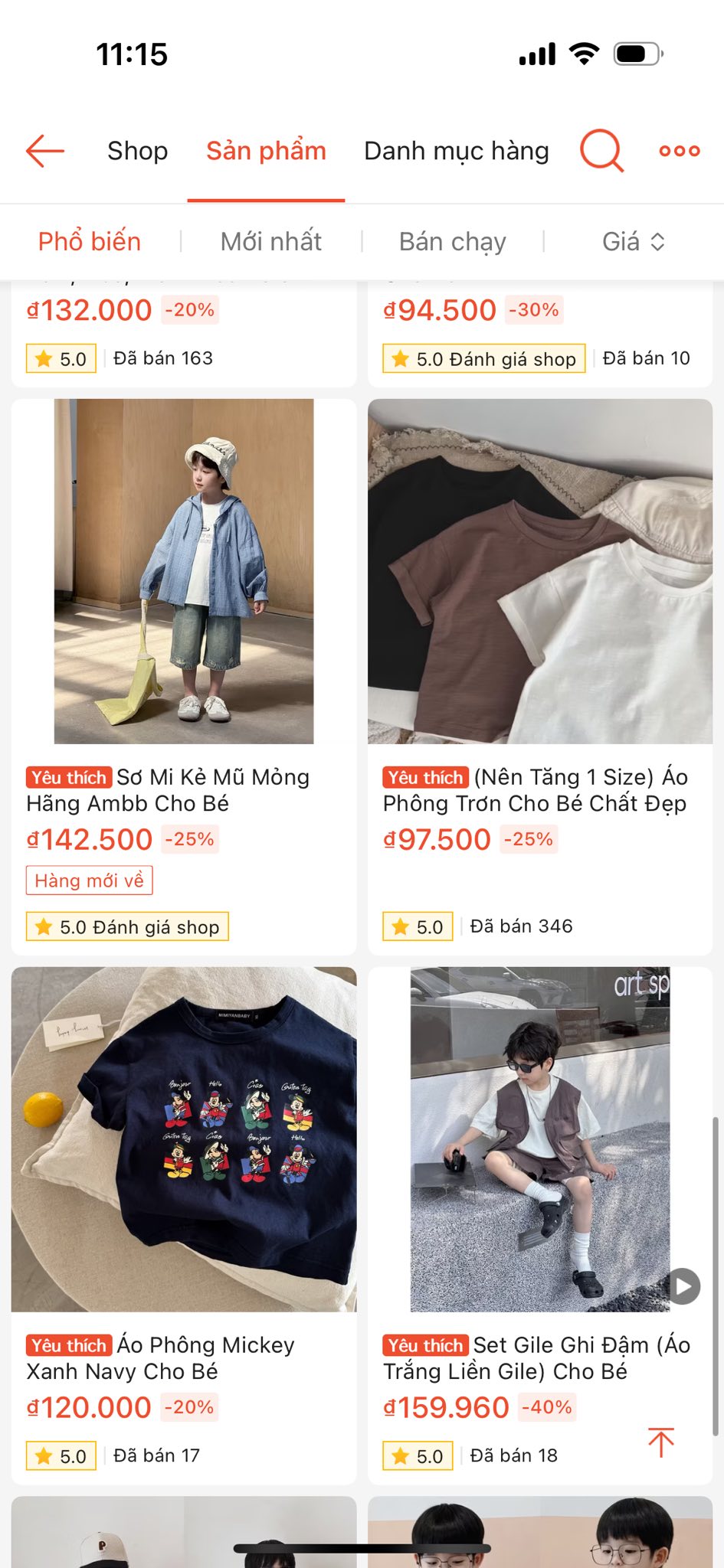View Áo Phông Mickey Xanh Navy product
Viewport: 724px width, 1568px height.
tap(184, 1139)
